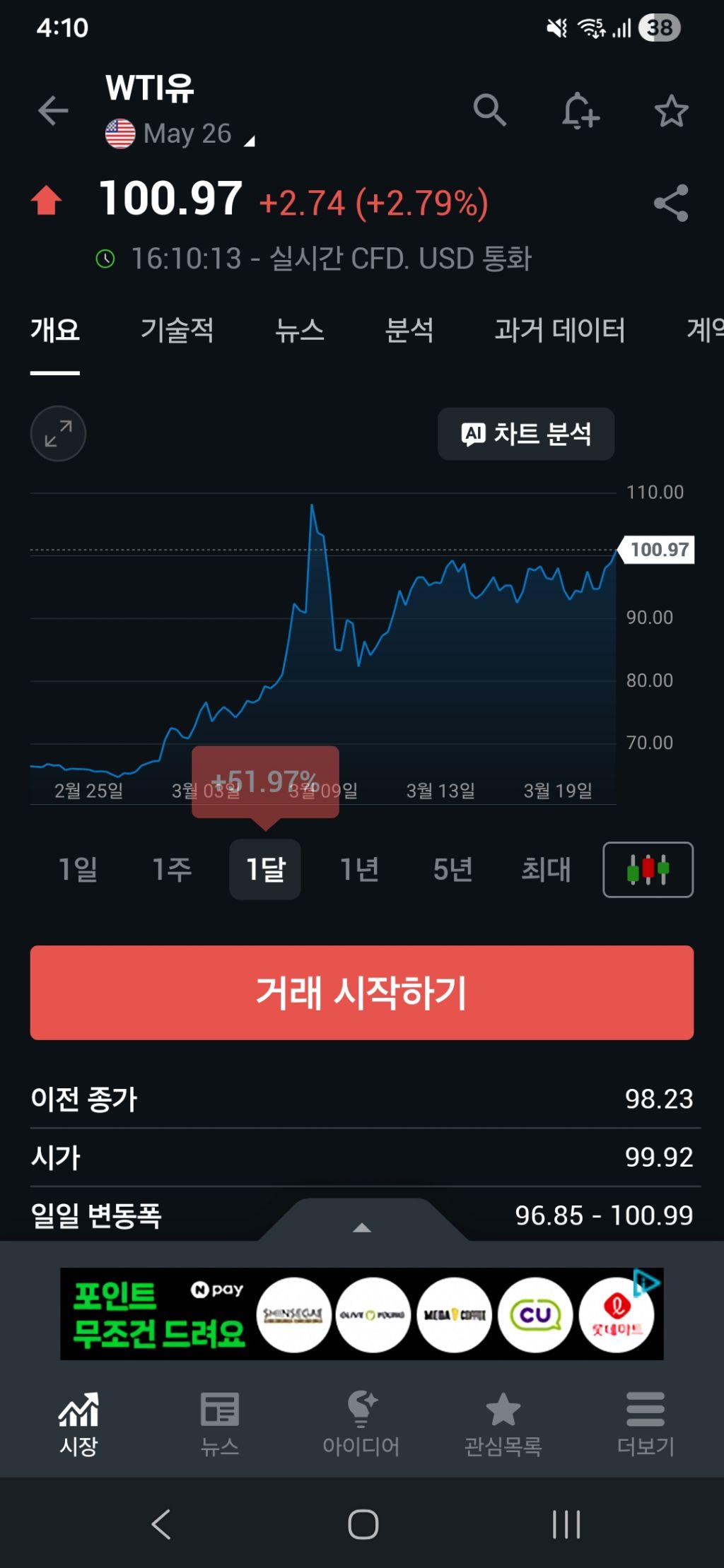
Task: Go back using the top arrow
Action: (53, 111)
